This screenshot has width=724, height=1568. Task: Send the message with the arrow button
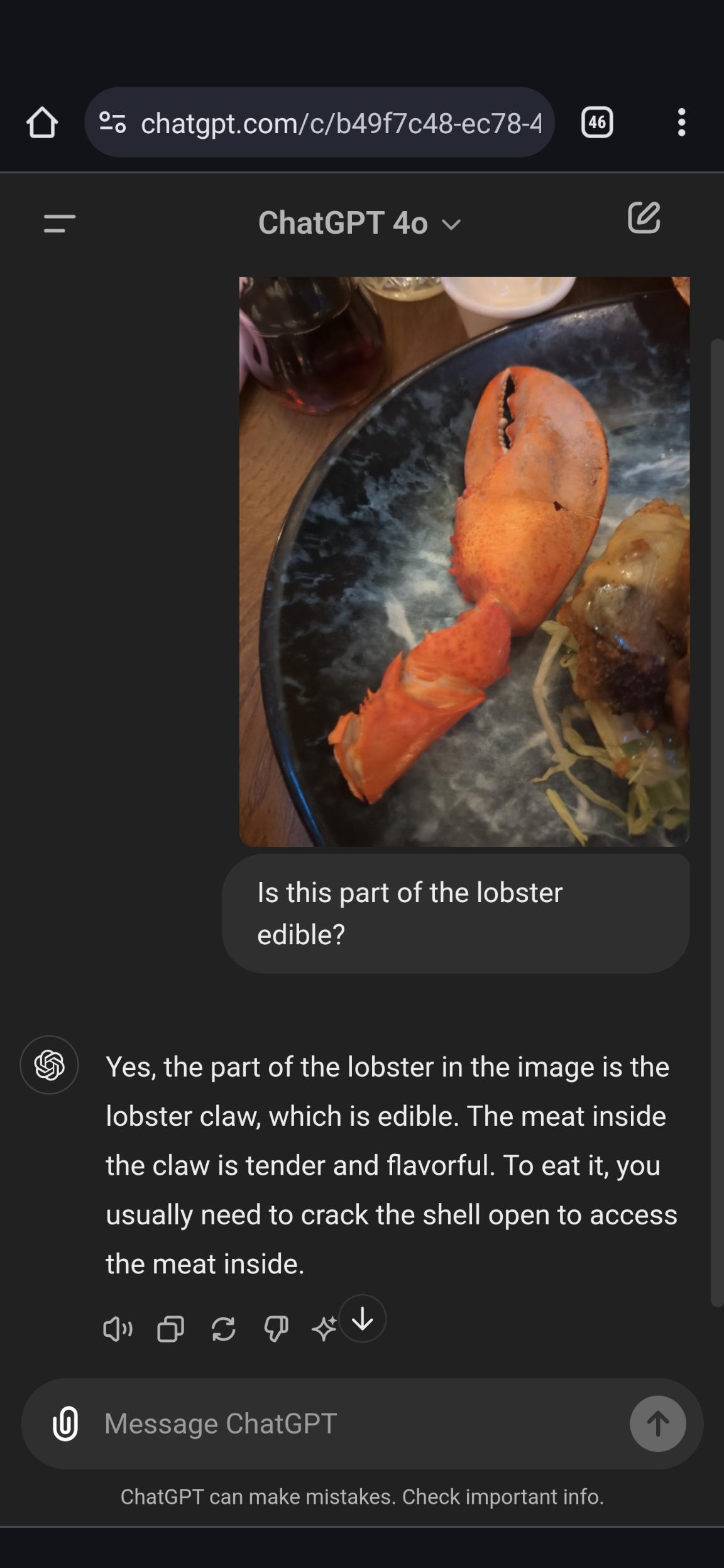pos(657,1424)
